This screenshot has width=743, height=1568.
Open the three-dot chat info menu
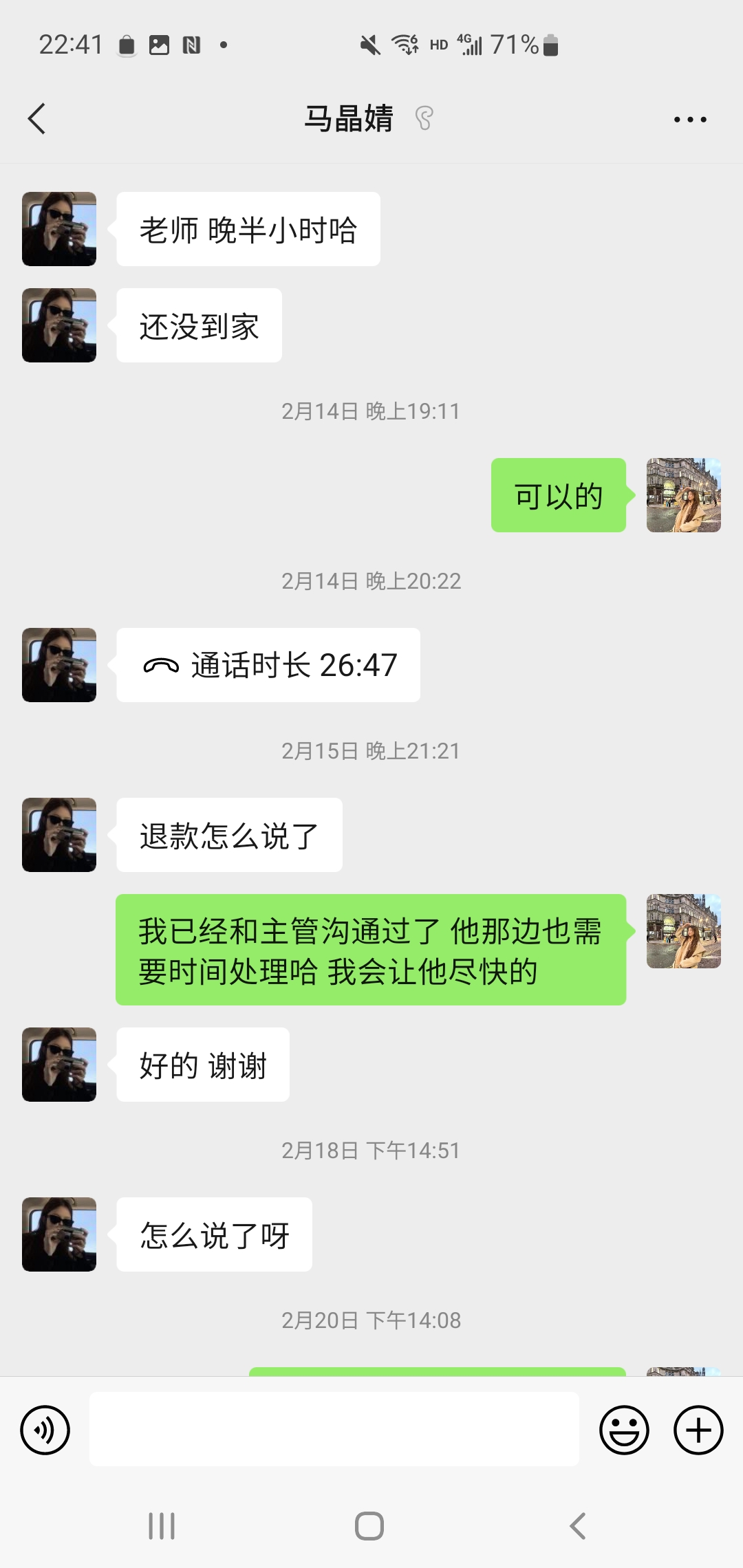tap(689, 120)
